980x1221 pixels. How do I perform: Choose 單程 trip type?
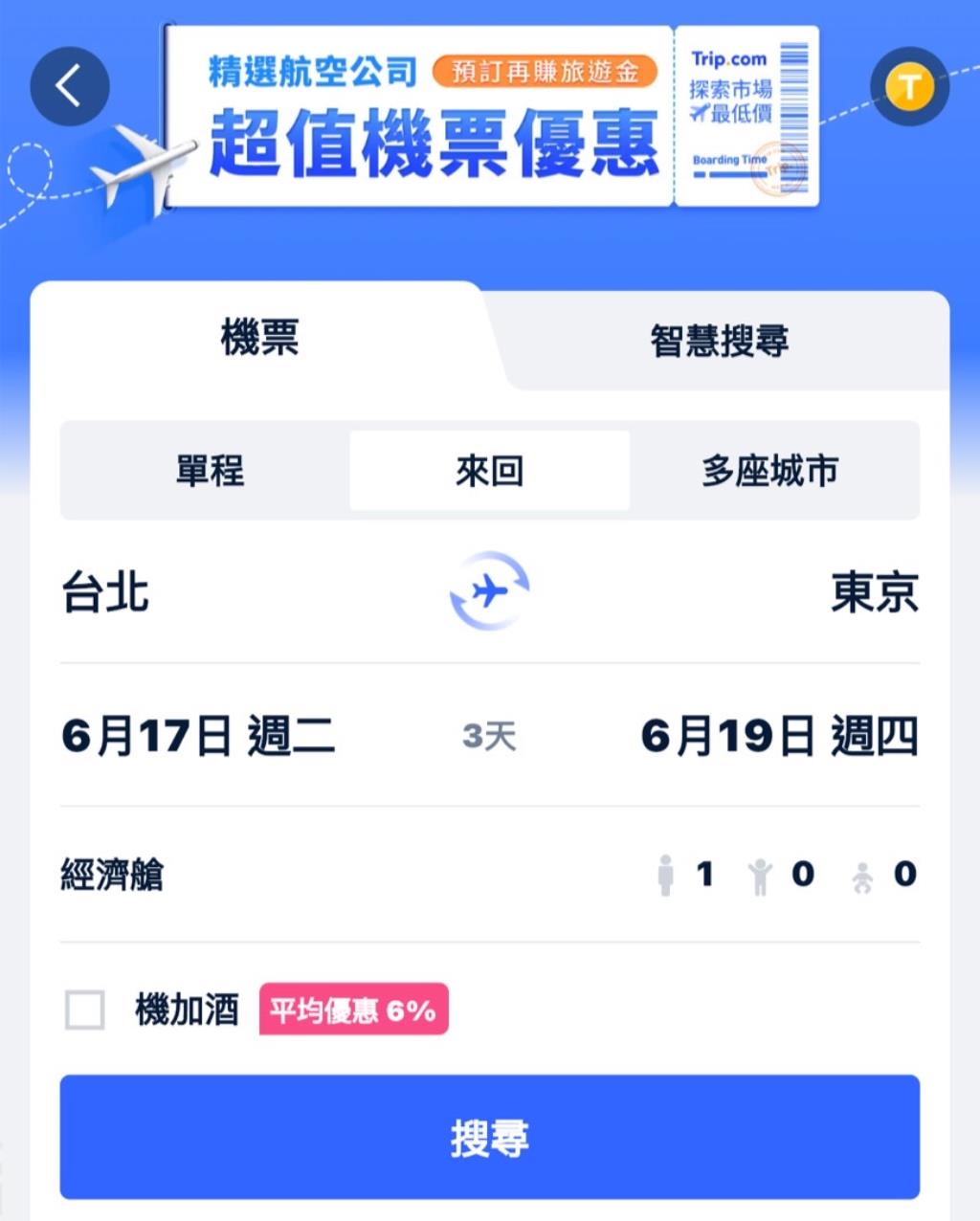pos(210,471)
